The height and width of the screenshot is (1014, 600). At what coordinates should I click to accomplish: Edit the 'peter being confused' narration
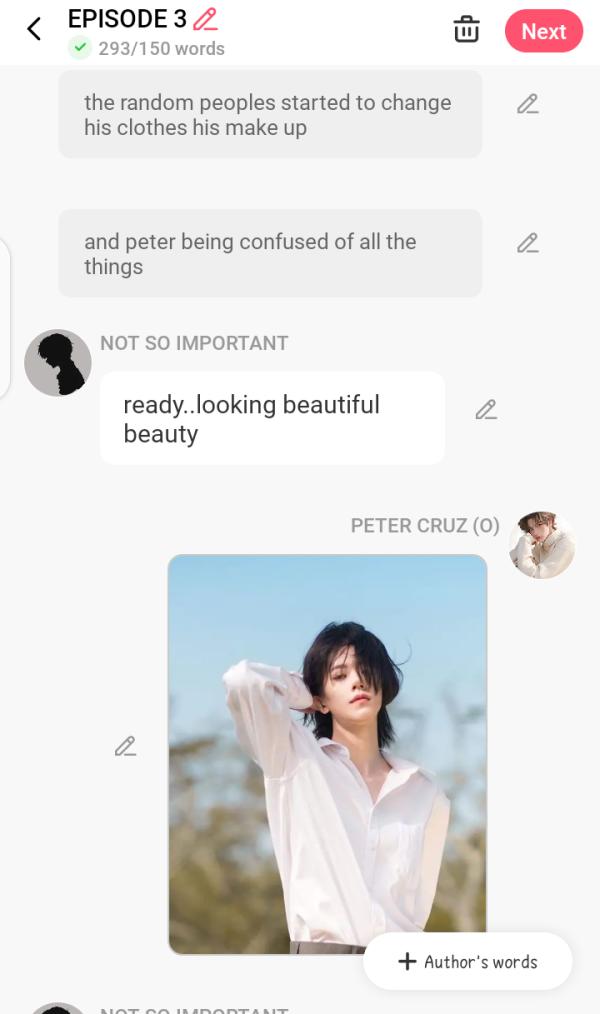[x=527, y=243]
